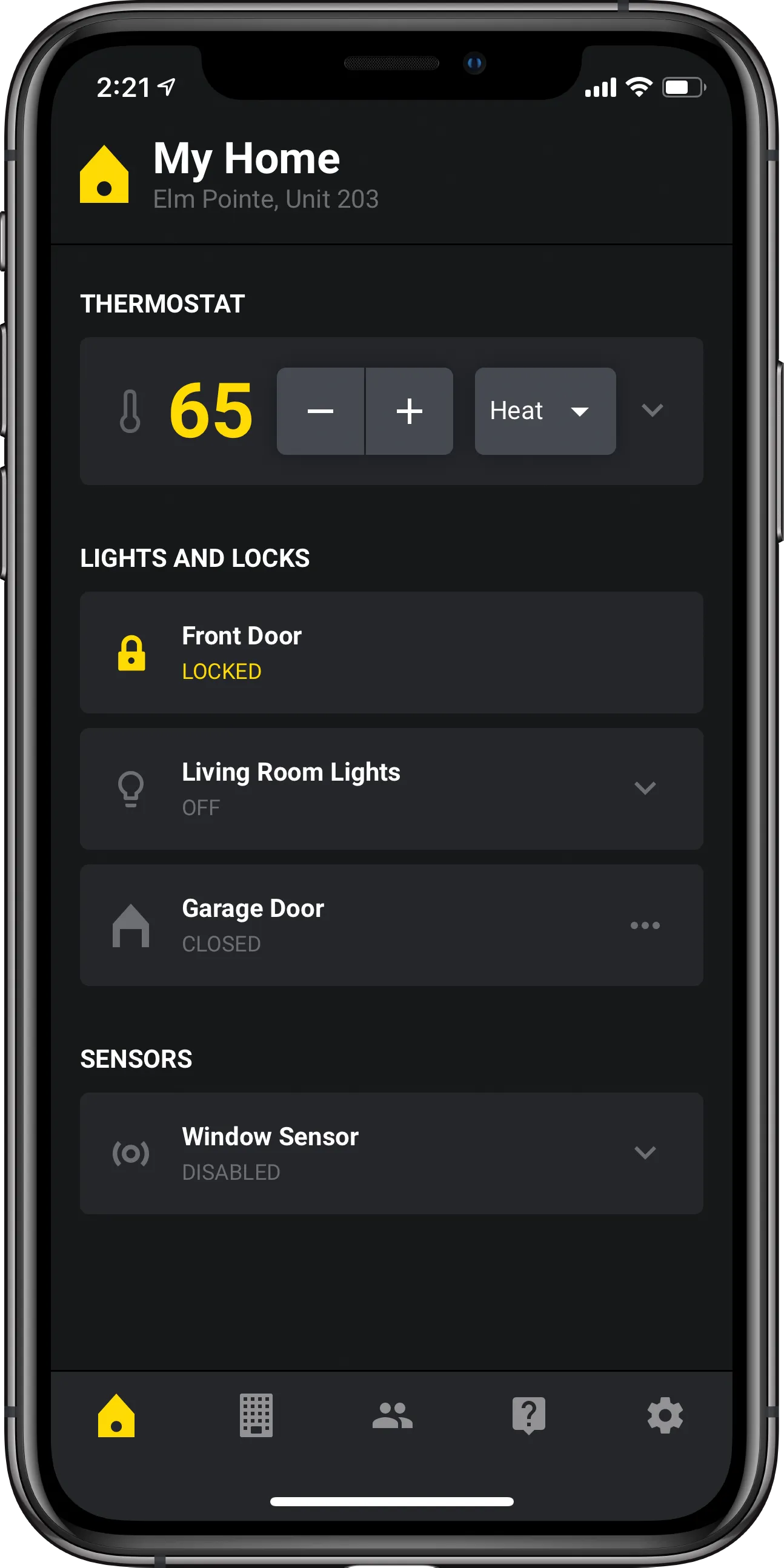Screen dimensions: 784x1568
Task: Expand the Living Room Lights card
Action: [645, 789]
